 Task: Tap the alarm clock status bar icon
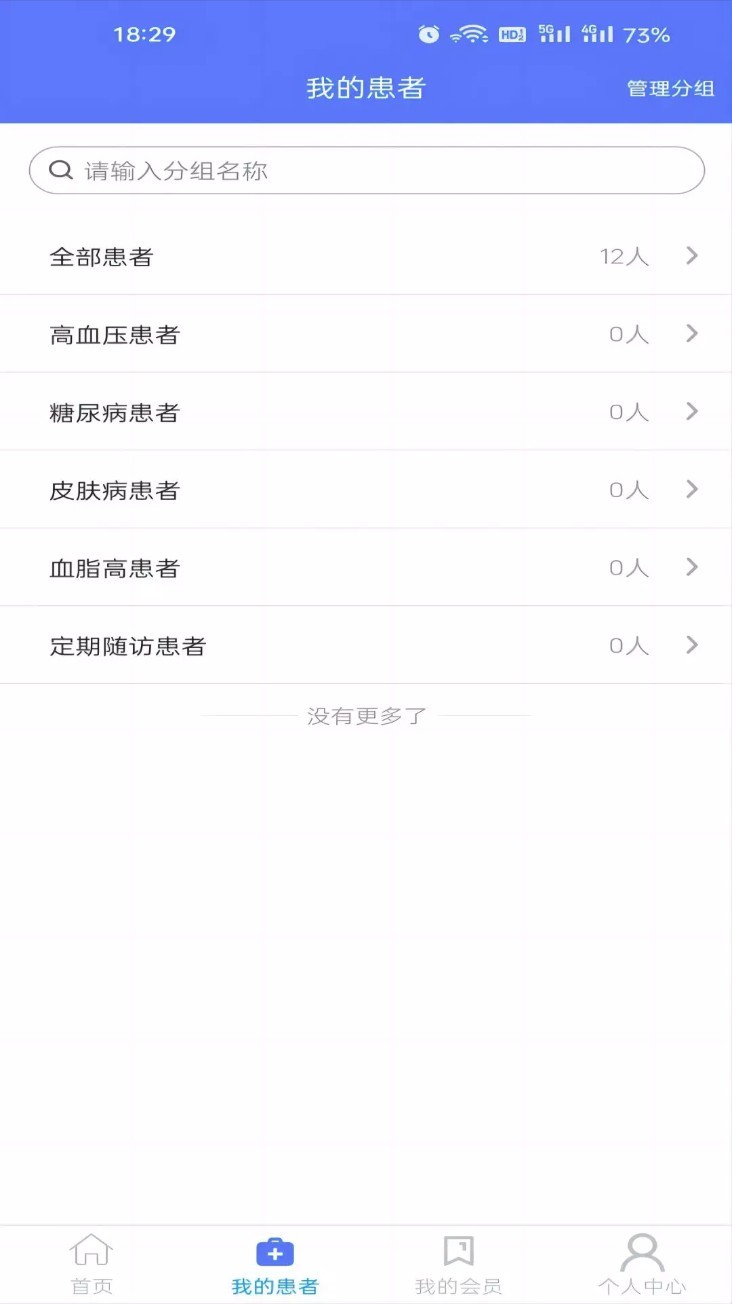point(428,33)
